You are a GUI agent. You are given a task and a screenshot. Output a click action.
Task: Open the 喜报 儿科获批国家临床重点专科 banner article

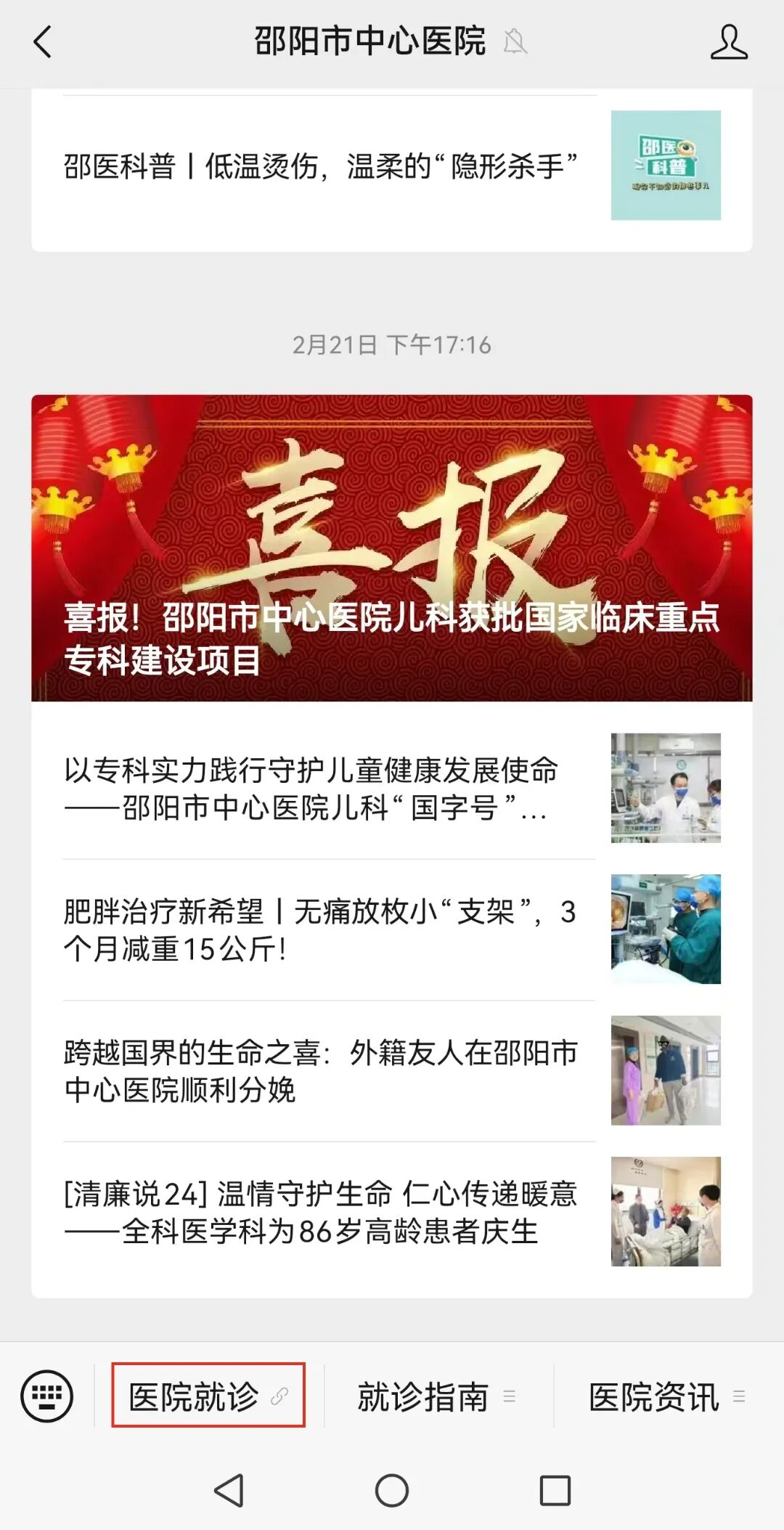pos(392,548)
